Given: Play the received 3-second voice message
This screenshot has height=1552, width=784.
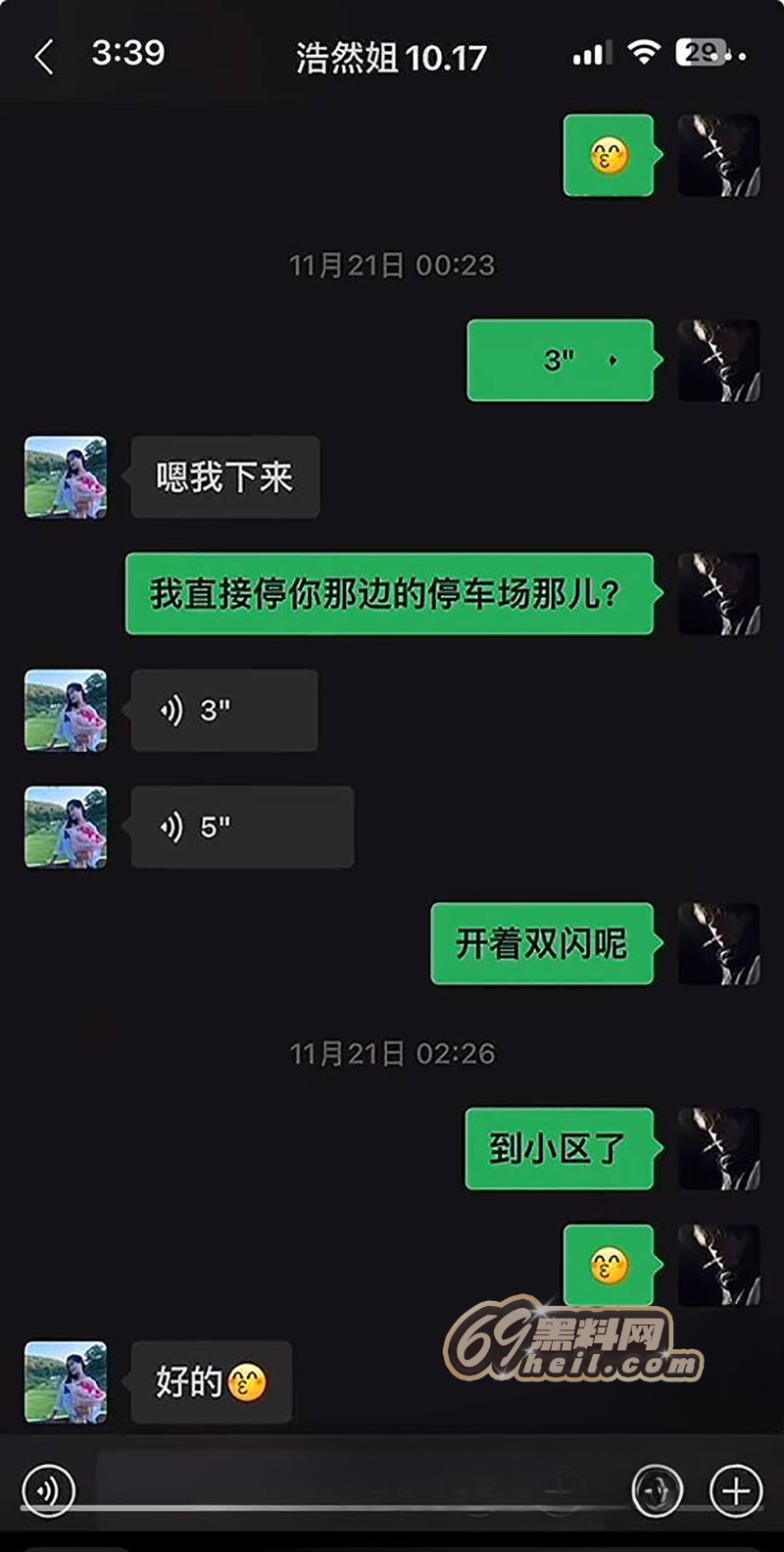Looking at the screenshot, I should pos(223,711).
